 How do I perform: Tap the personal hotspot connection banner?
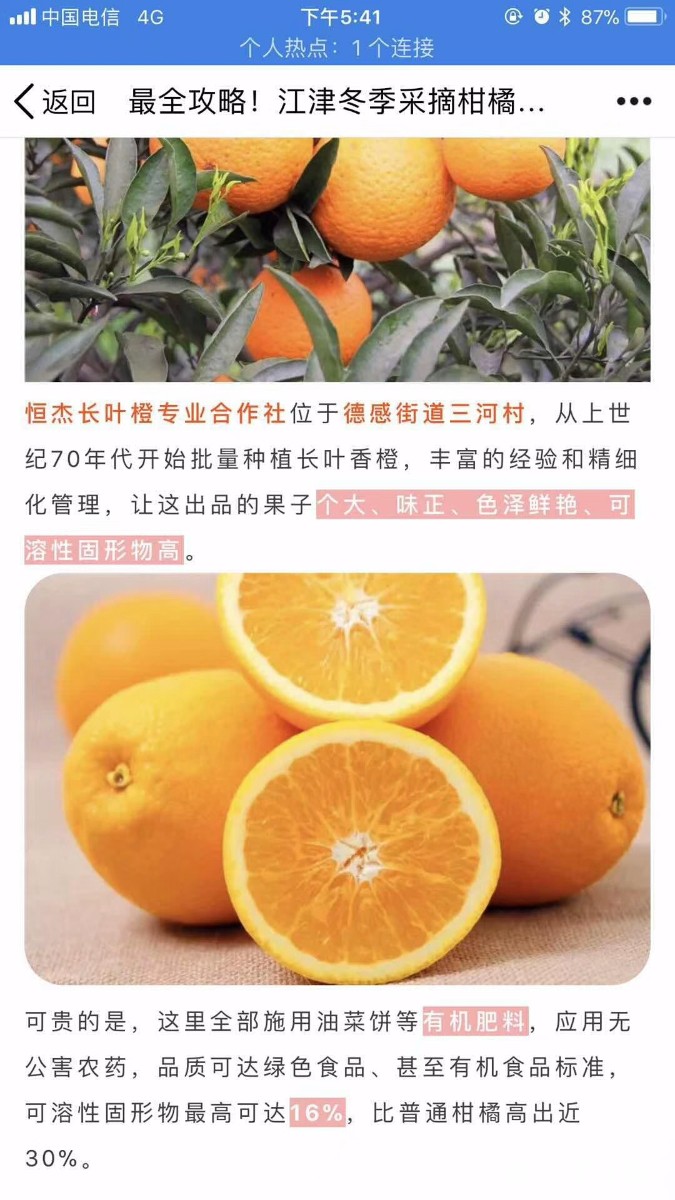[337, 48]
